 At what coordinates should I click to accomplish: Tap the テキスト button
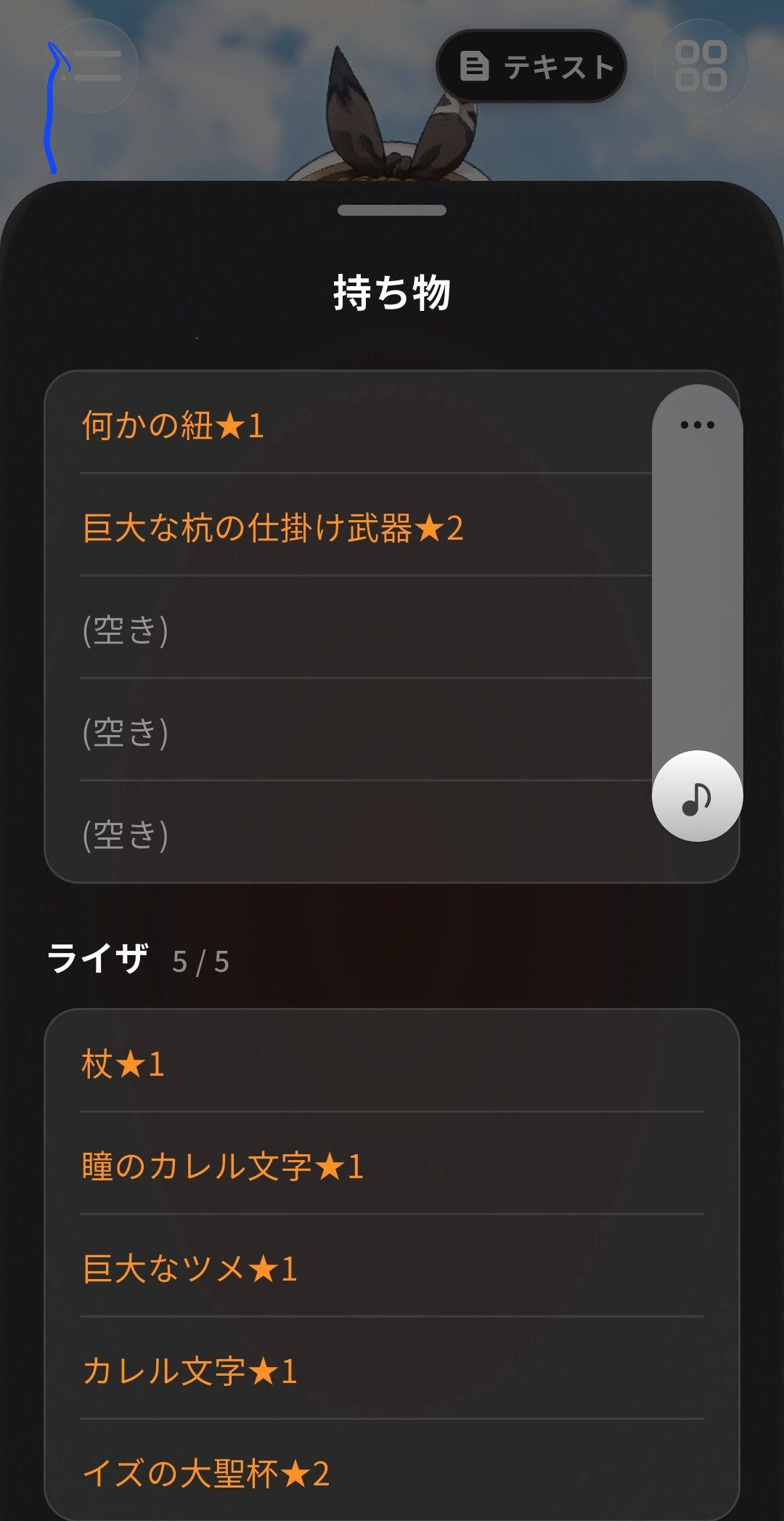[x=531, y=66]
